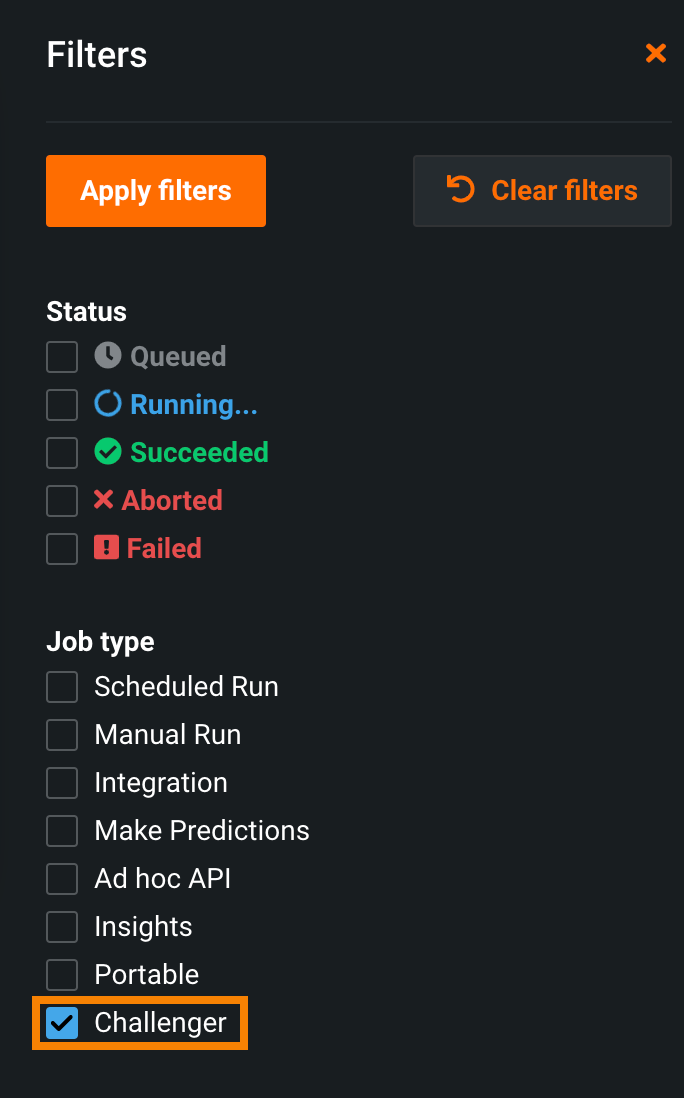Select the Running status checkbox
The image size is (684, 1098).
(62, 405)
